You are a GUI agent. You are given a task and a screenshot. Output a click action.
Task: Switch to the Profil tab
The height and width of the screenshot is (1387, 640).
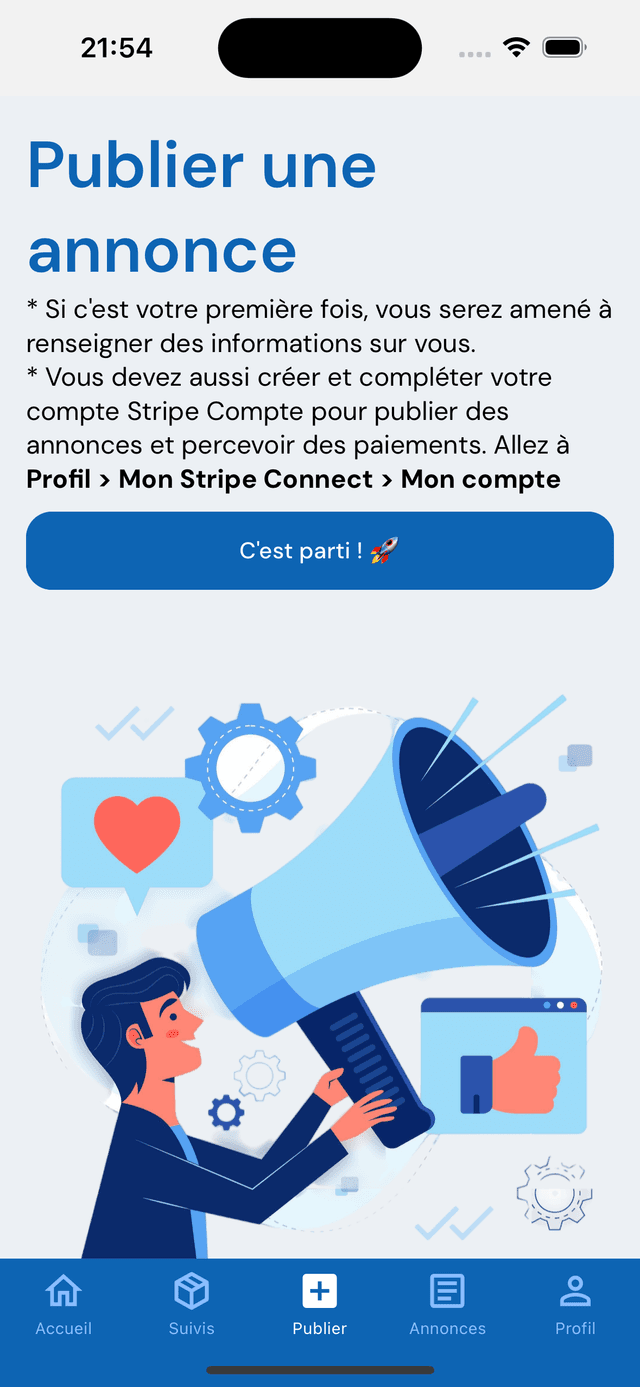575,1304
